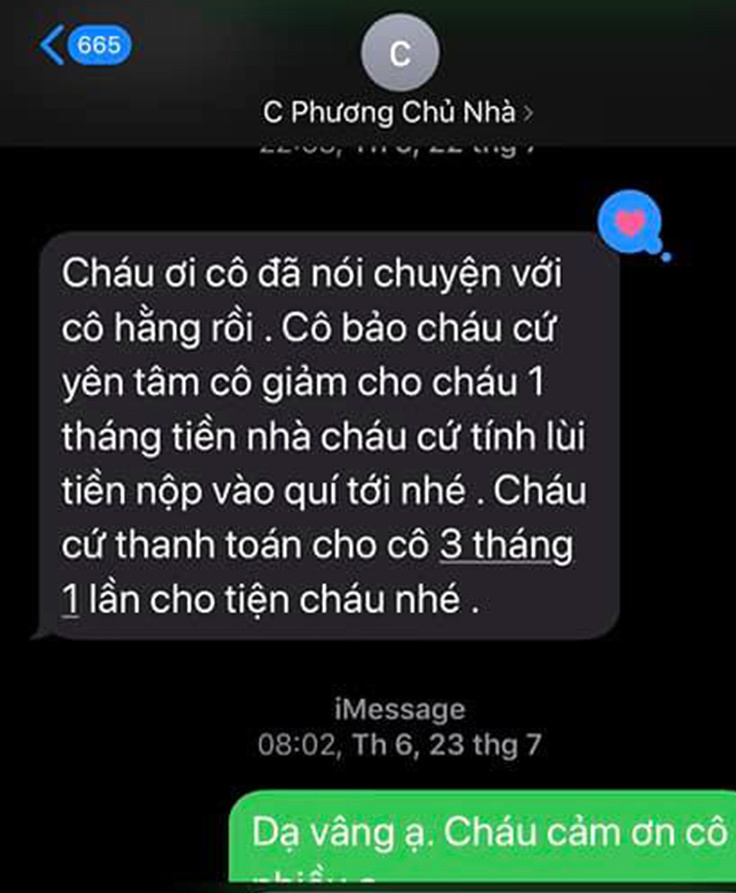Open C Phương Chủ Nhà contact details
Viewport: 736px width, 893px height.
tap(398, 113)
